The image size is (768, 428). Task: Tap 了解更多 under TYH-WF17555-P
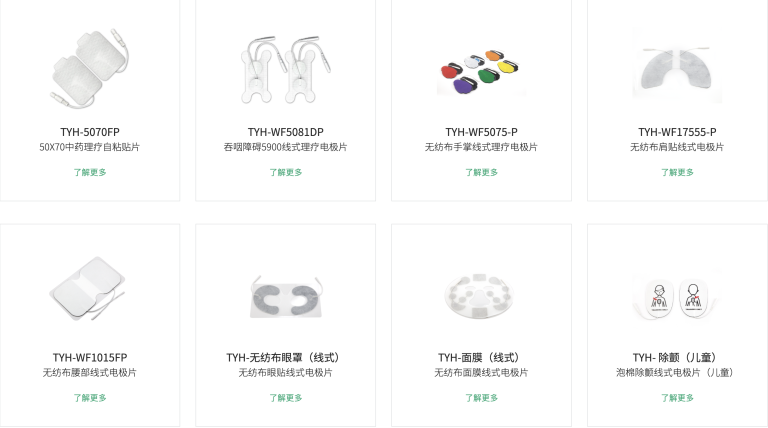tap(677, 172)
